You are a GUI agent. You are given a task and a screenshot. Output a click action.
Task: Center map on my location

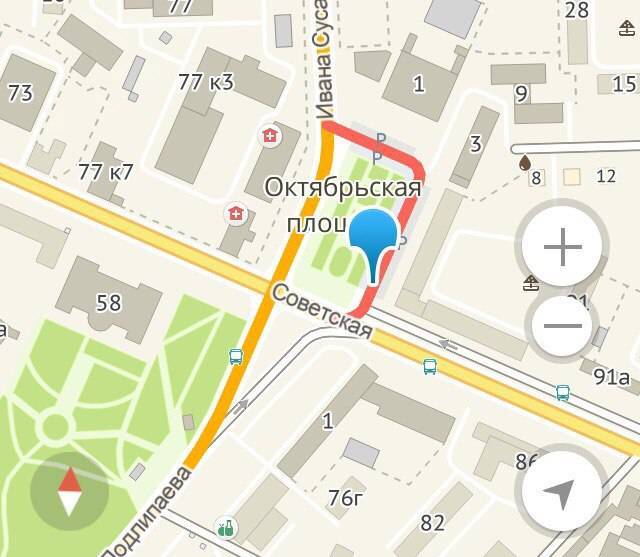click(562, 492)
